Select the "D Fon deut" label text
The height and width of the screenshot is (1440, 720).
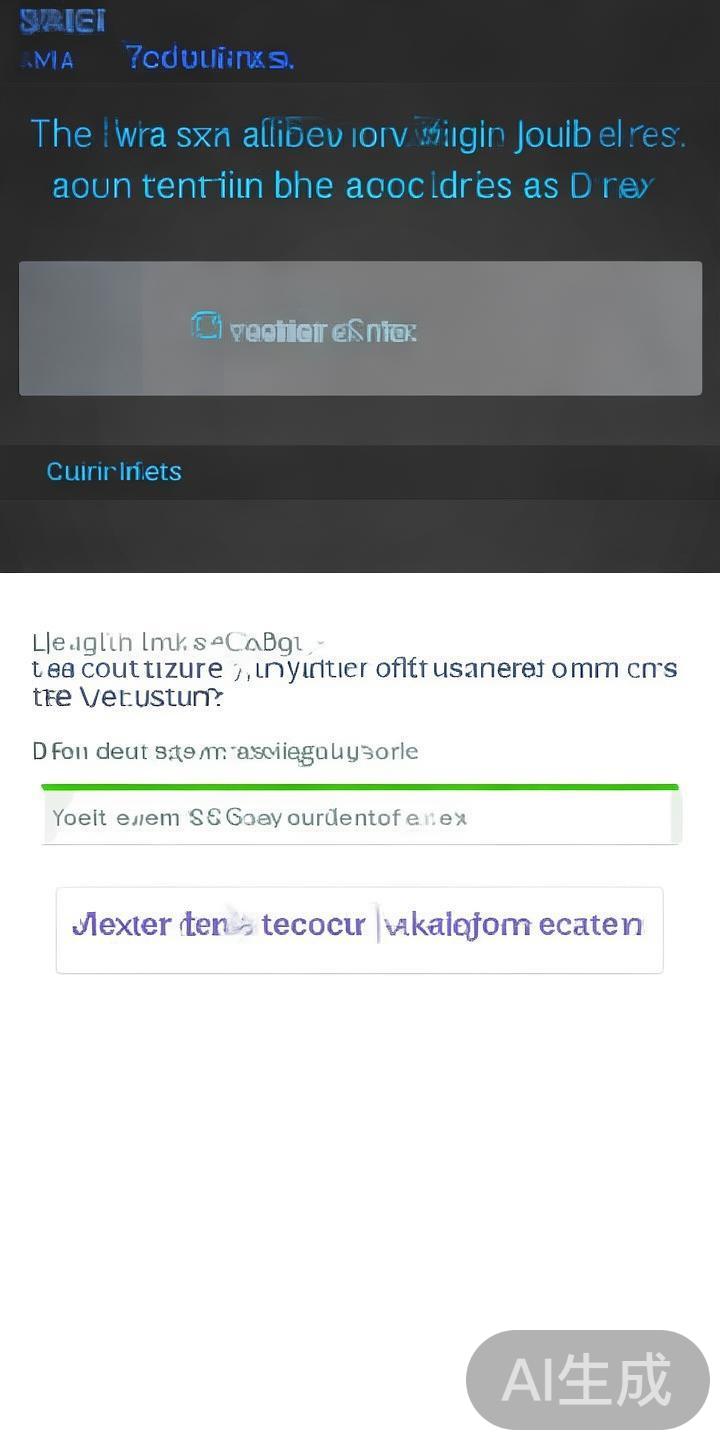tap(225, 750)
